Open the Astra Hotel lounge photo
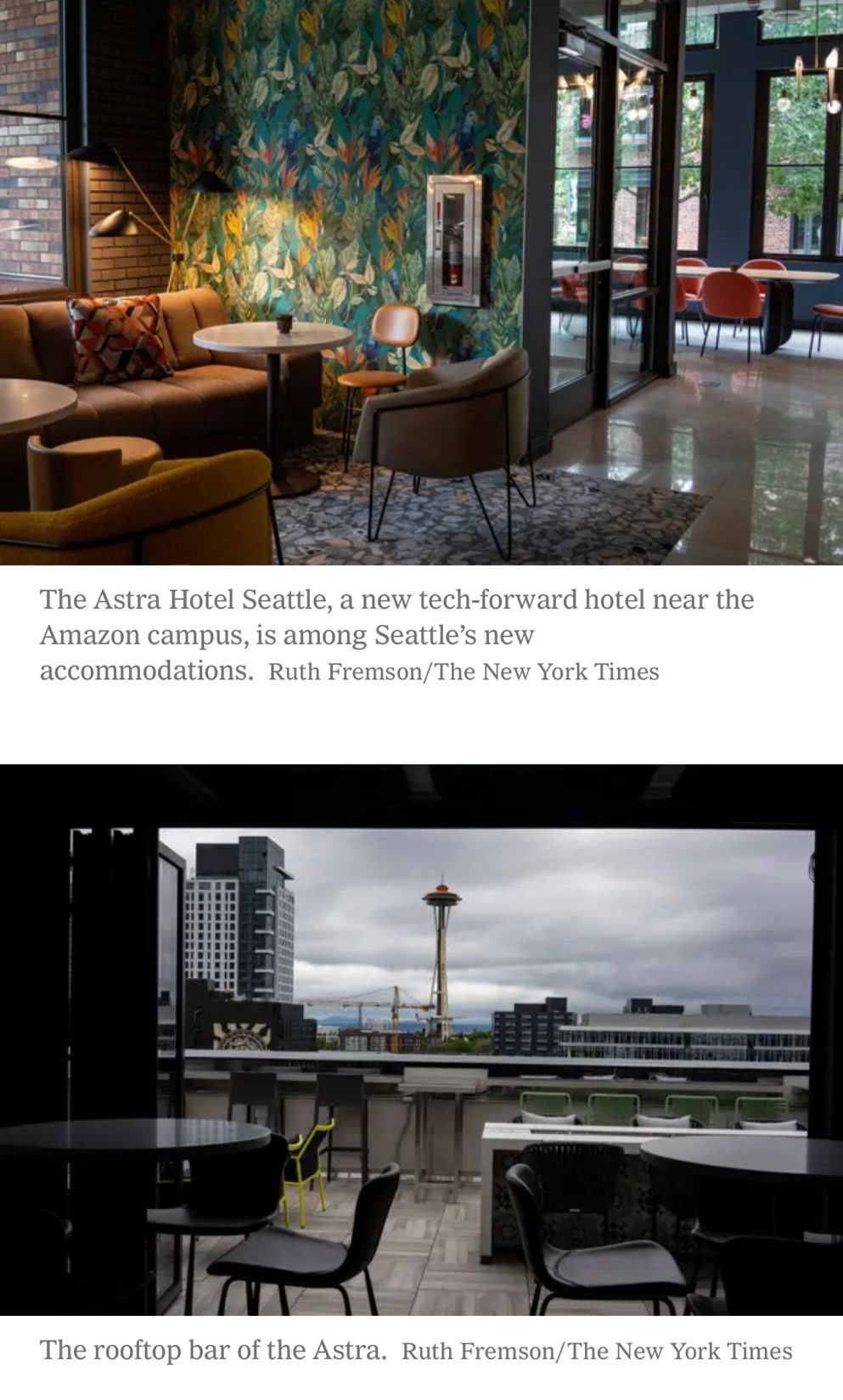The height and width of the screenshot is (1400, 843). [421, 282]
